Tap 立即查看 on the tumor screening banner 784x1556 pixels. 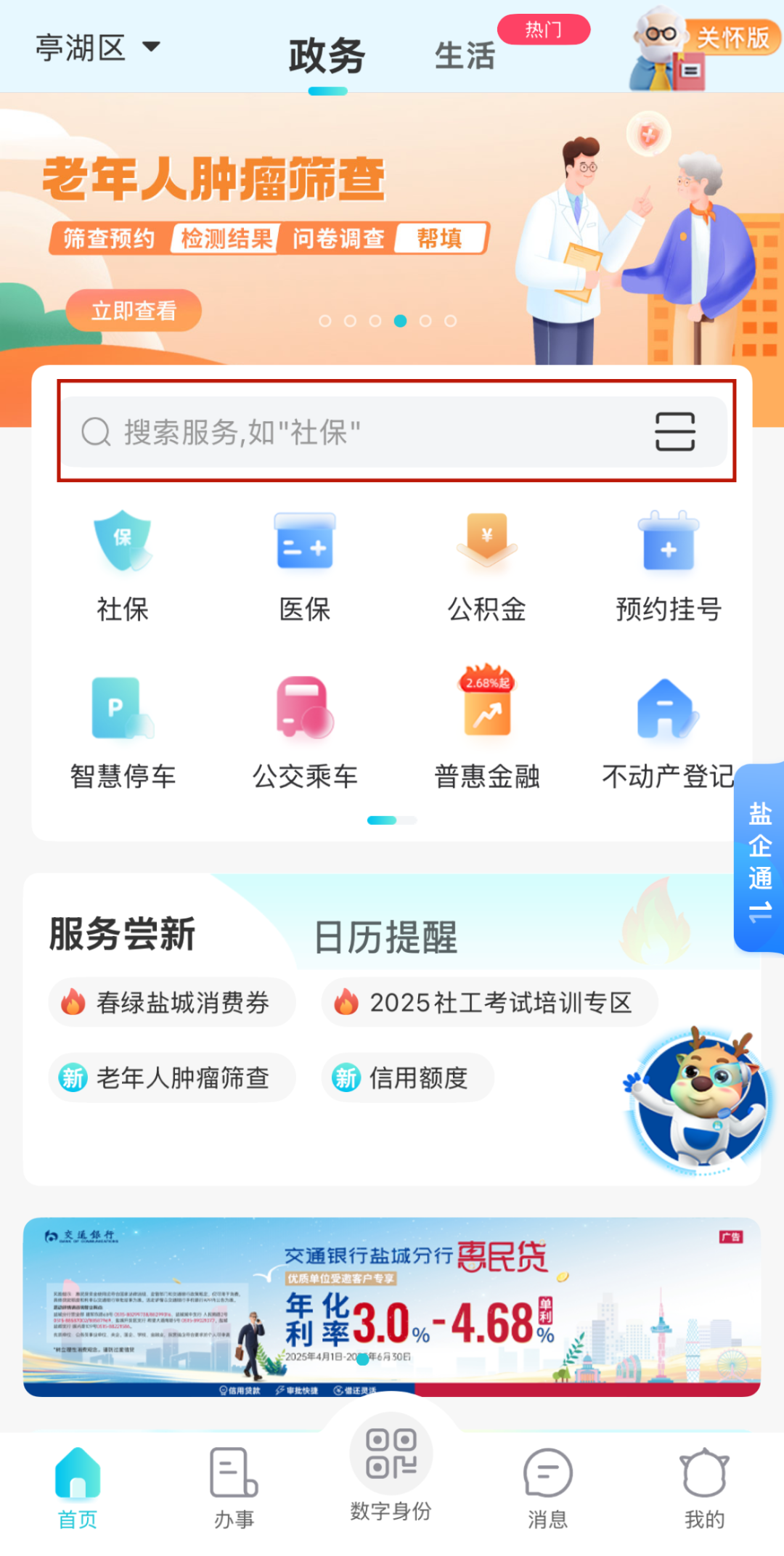click(x=134, y=311)
